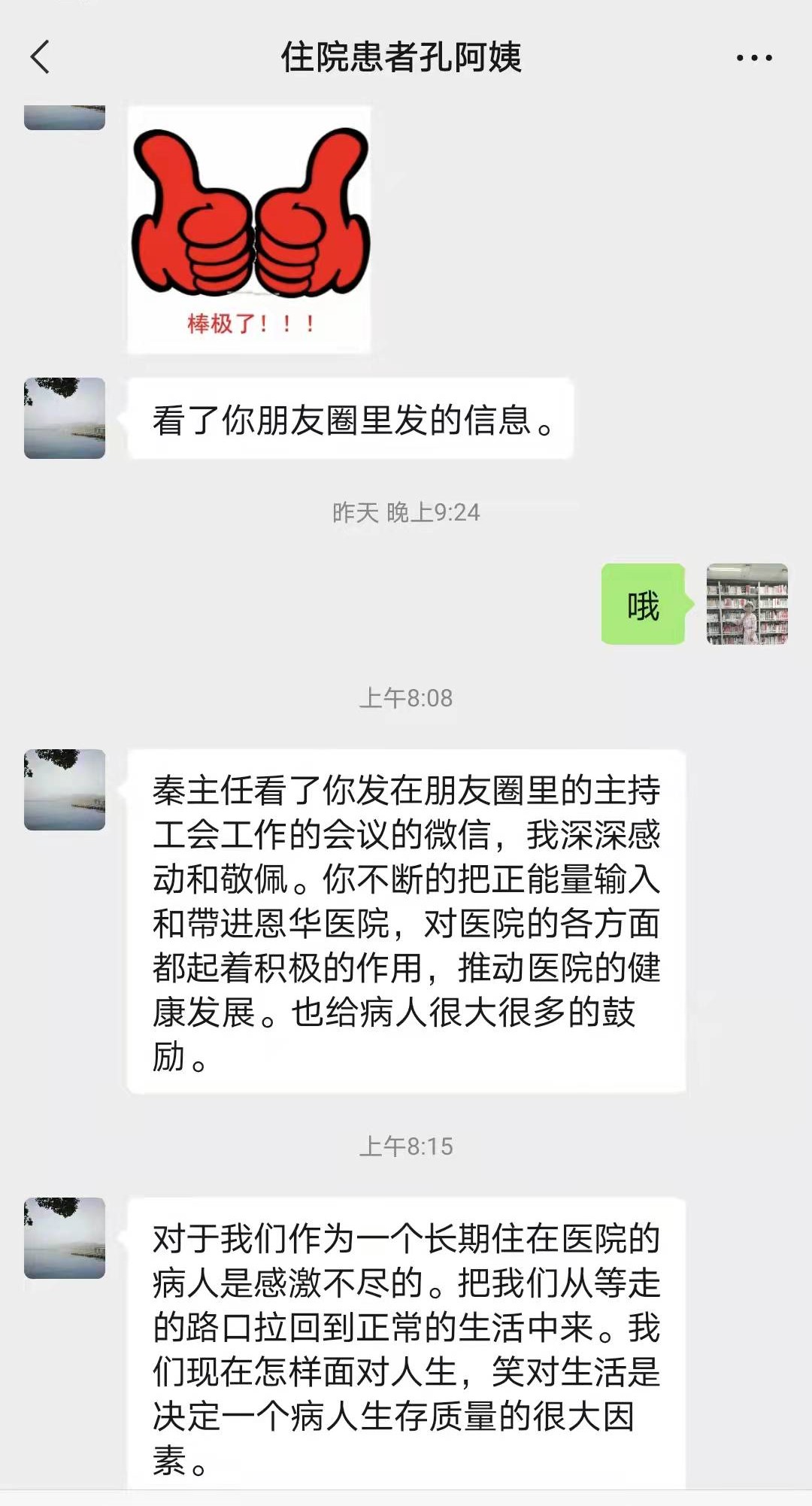Tap my bookshelf avatar beside 哦
The height and width of the screenshot is (1506, 812).
(747, 604)
